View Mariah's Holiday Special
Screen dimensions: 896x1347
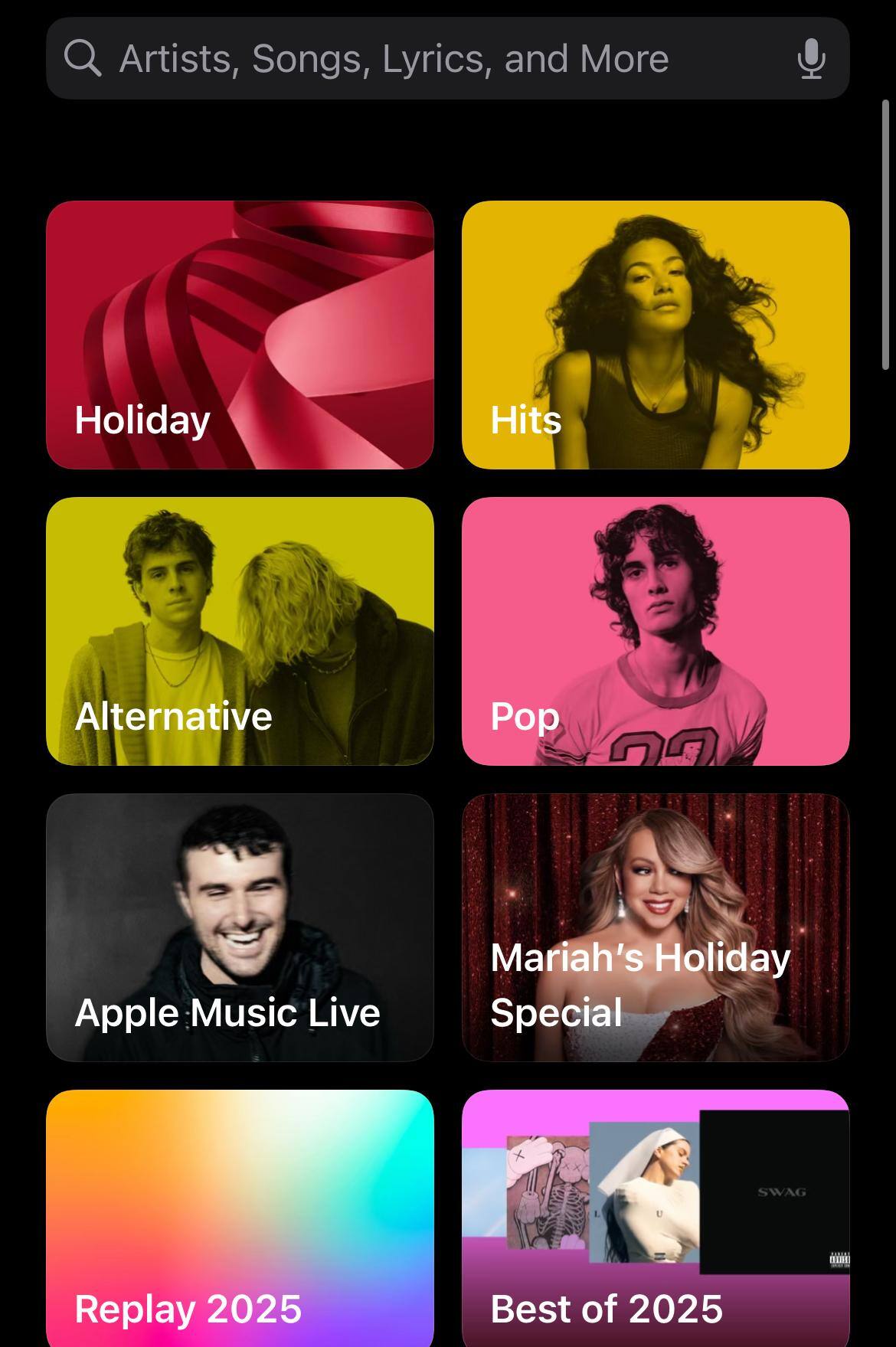click(656, 927)
